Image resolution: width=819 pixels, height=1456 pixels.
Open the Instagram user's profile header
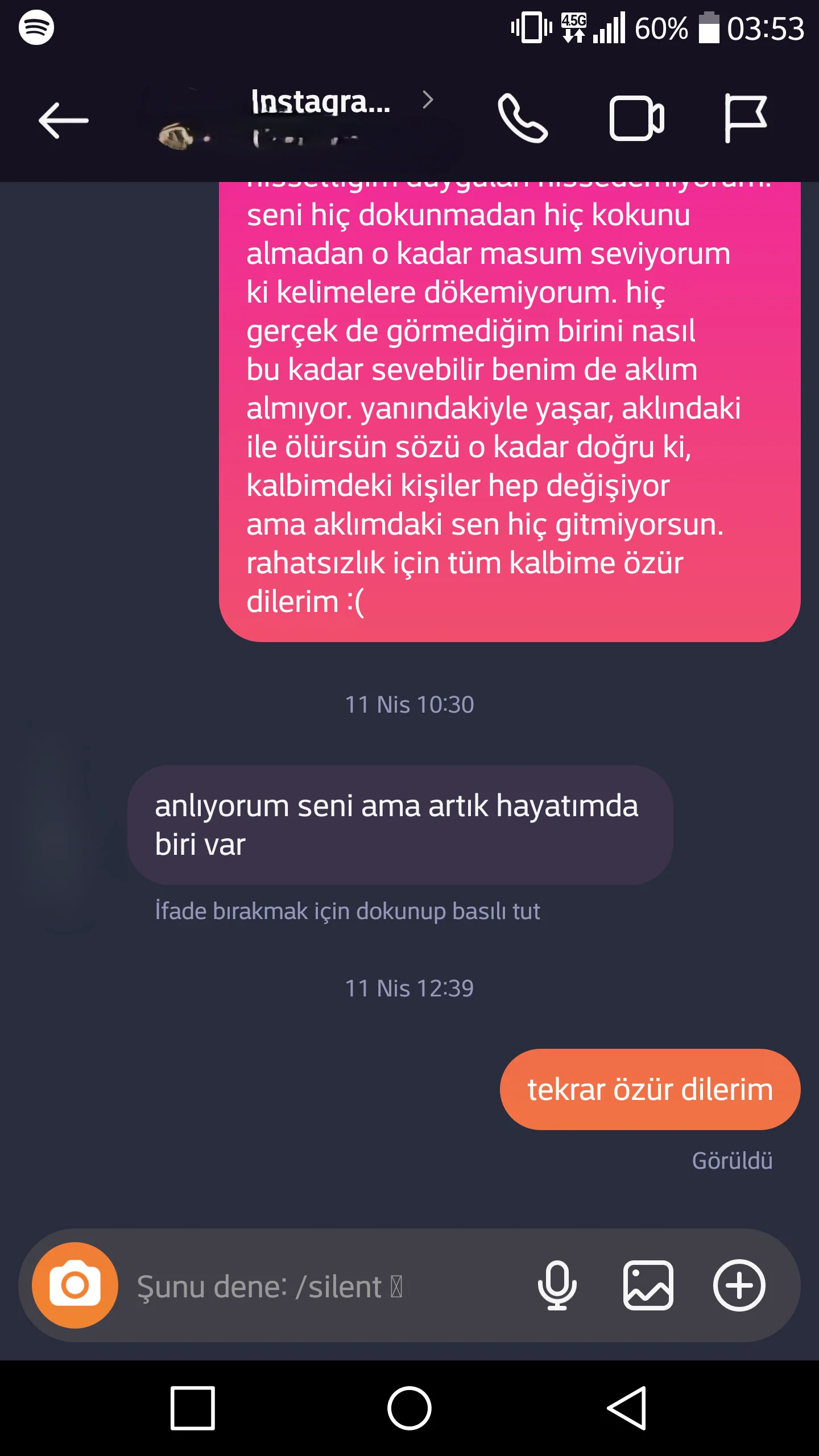[x=320, y=118]
